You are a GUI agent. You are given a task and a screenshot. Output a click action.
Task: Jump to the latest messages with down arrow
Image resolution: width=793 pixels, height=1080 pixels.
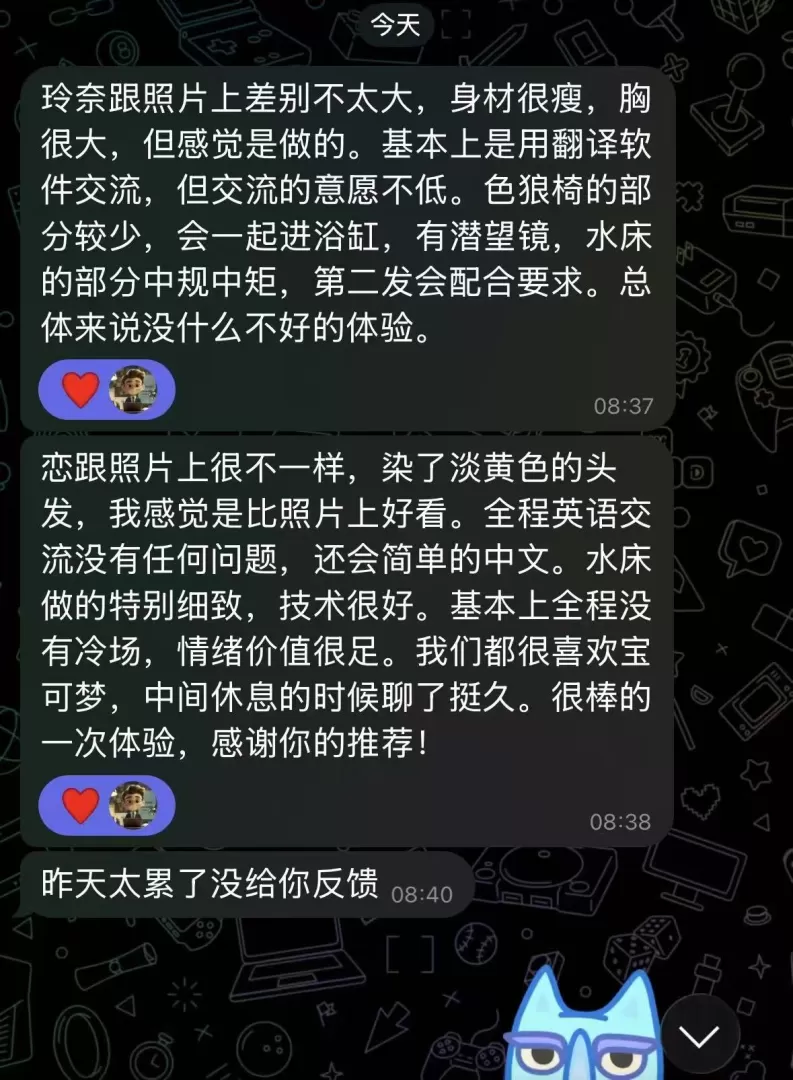click(699, 1035)
